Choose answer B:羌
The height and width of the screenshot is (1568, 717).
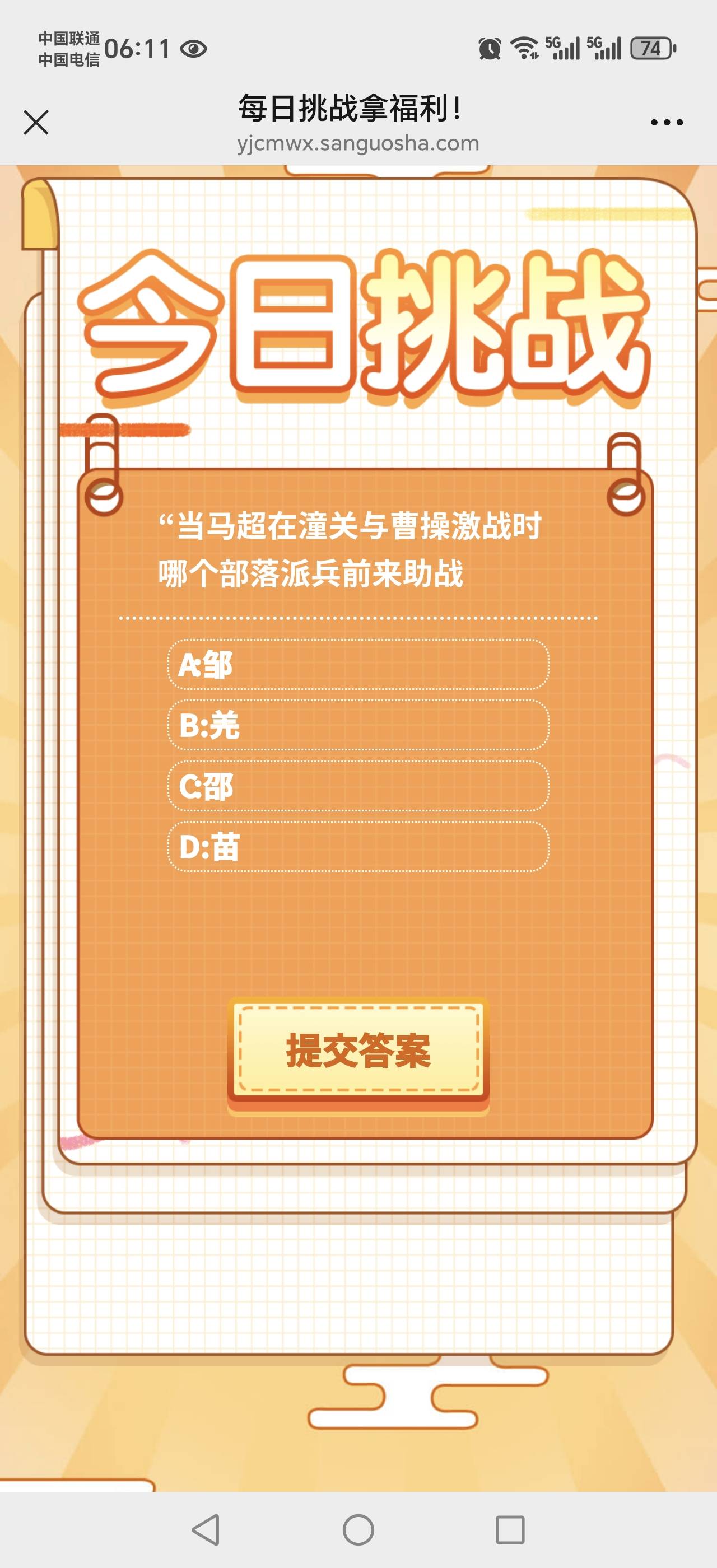[358, 725]
